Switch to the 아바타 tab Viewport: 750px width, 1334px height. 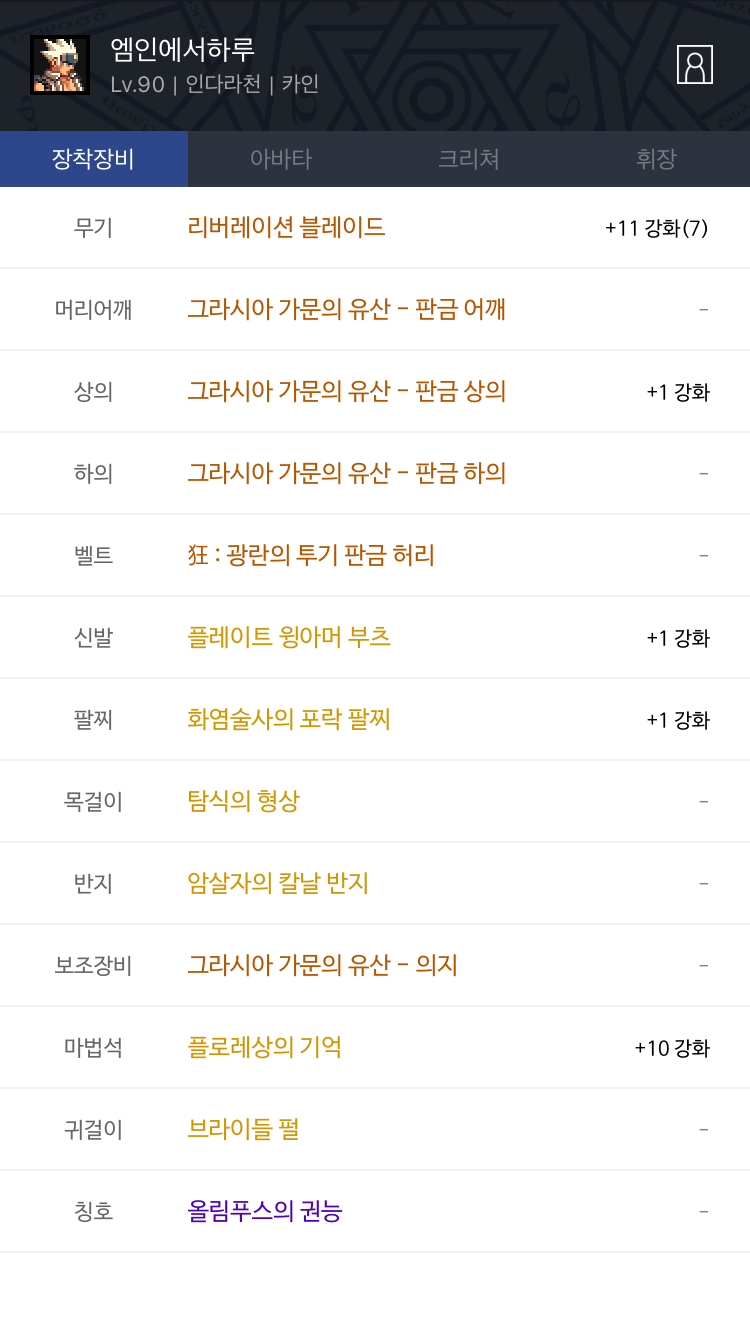click(281, 159)
